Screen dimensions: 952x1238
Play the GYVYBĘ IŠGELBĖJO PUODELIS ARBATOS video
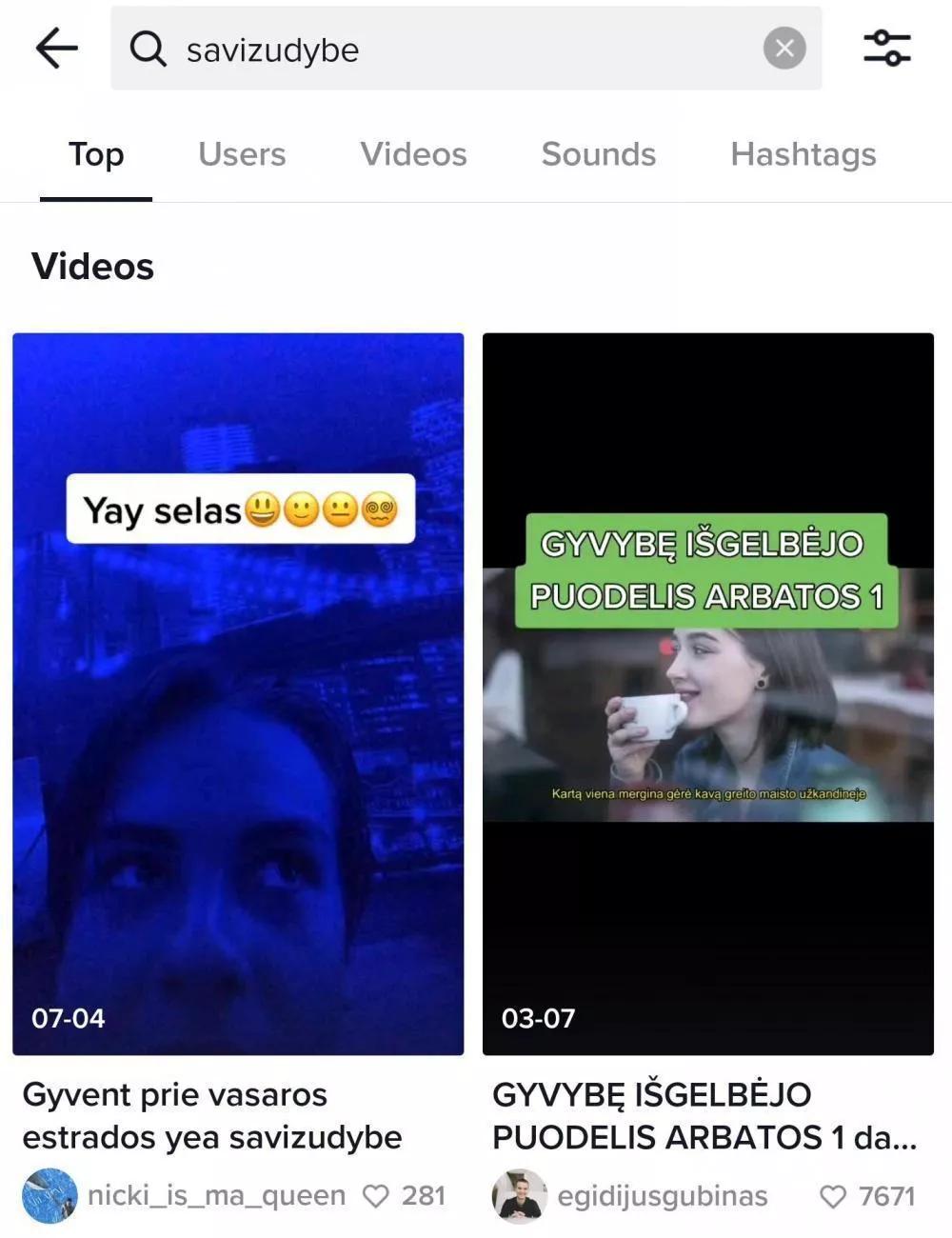707,693
